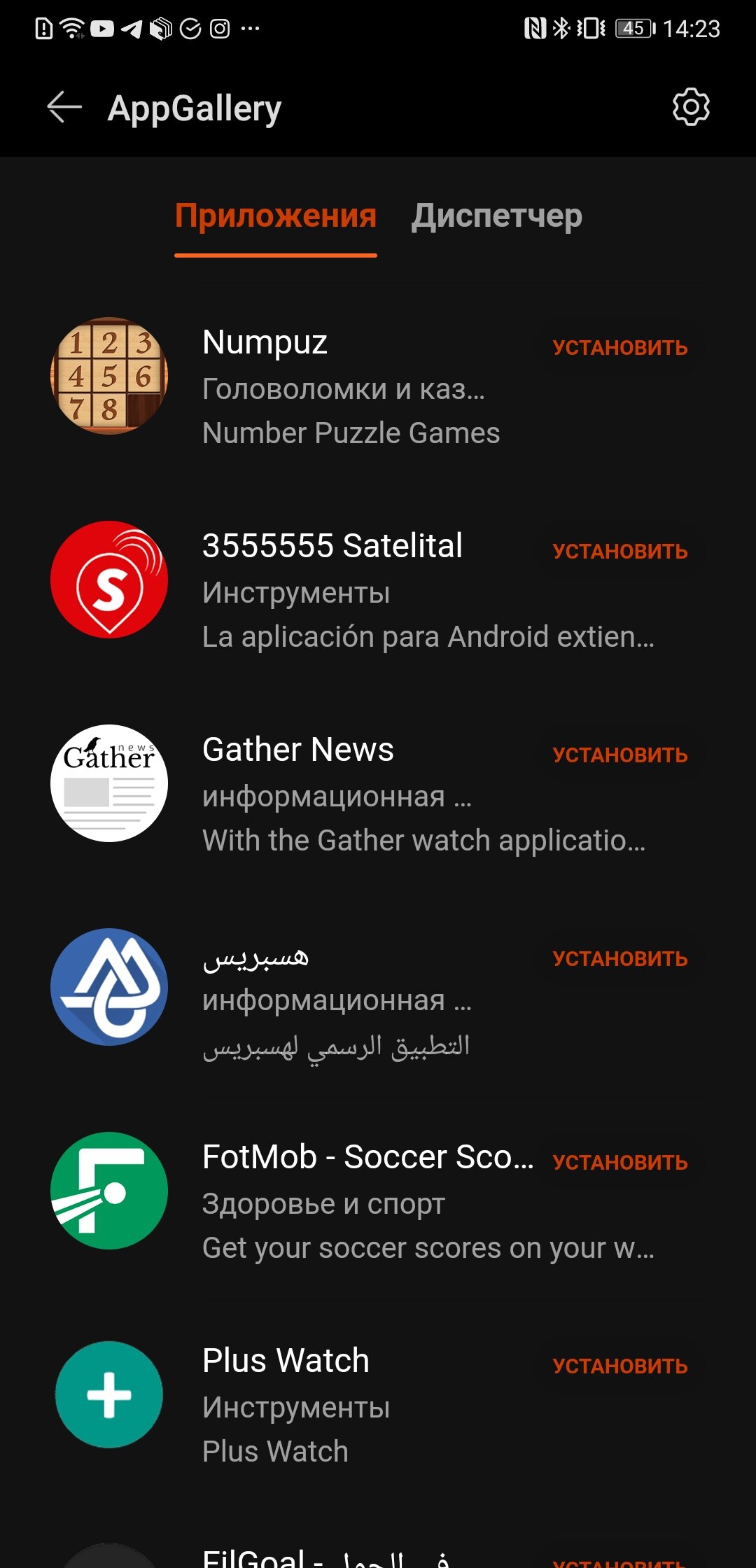
Task: Go back using the arrow icon
Action: (x=64, y=108)
